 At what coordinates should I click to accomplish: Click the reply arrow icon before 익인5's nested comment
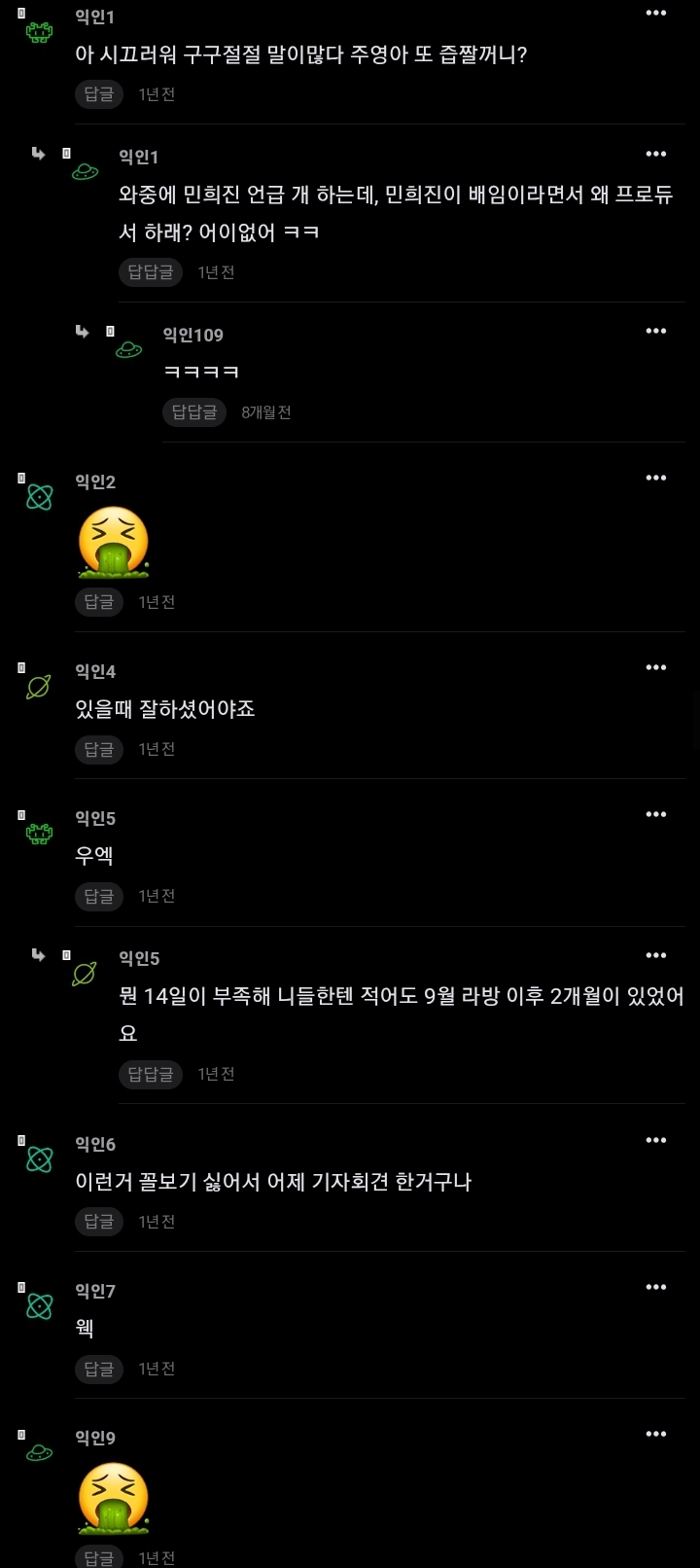37,956
